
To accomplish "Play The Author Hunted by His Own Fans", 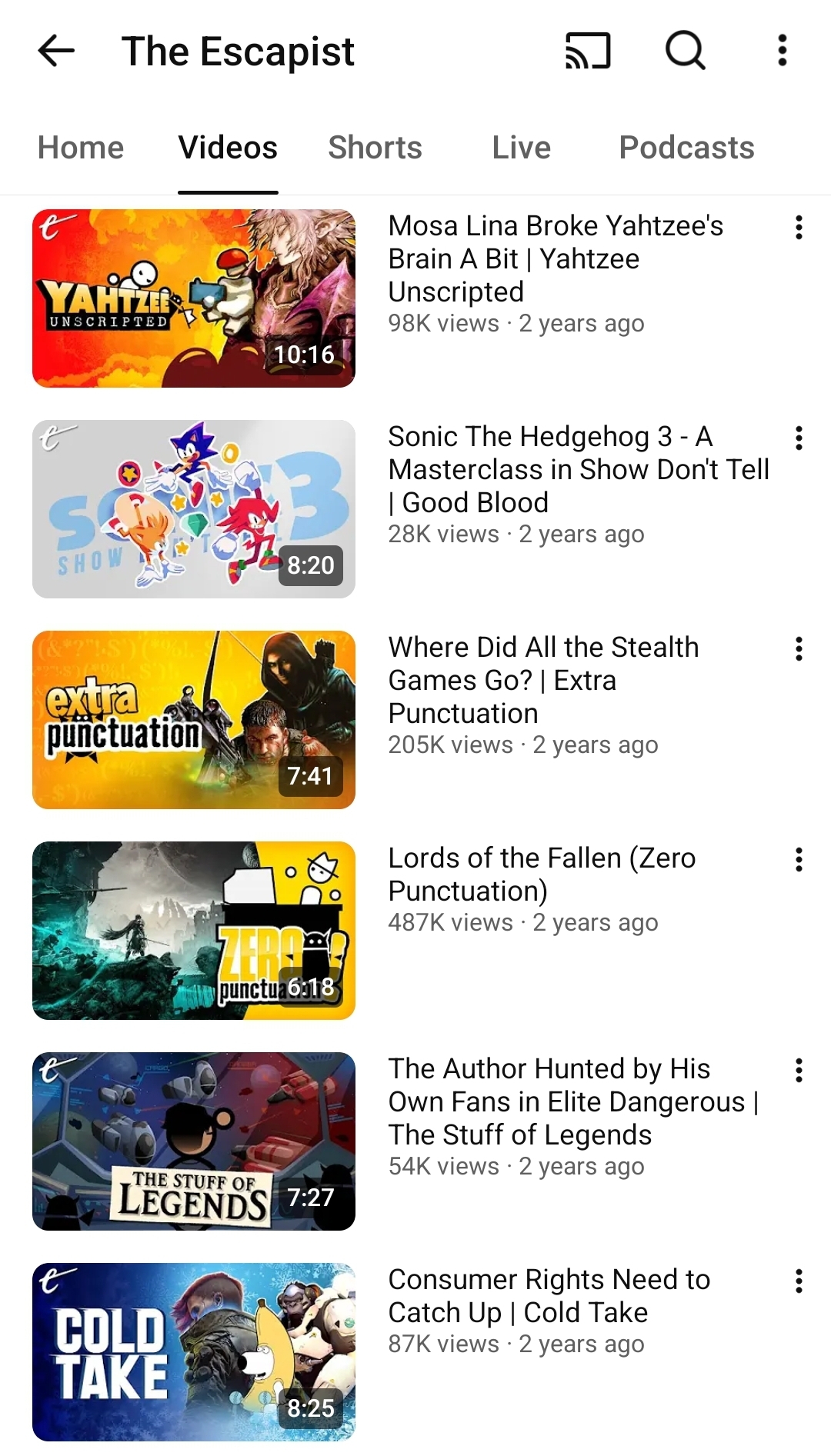I will (194, 1141).
